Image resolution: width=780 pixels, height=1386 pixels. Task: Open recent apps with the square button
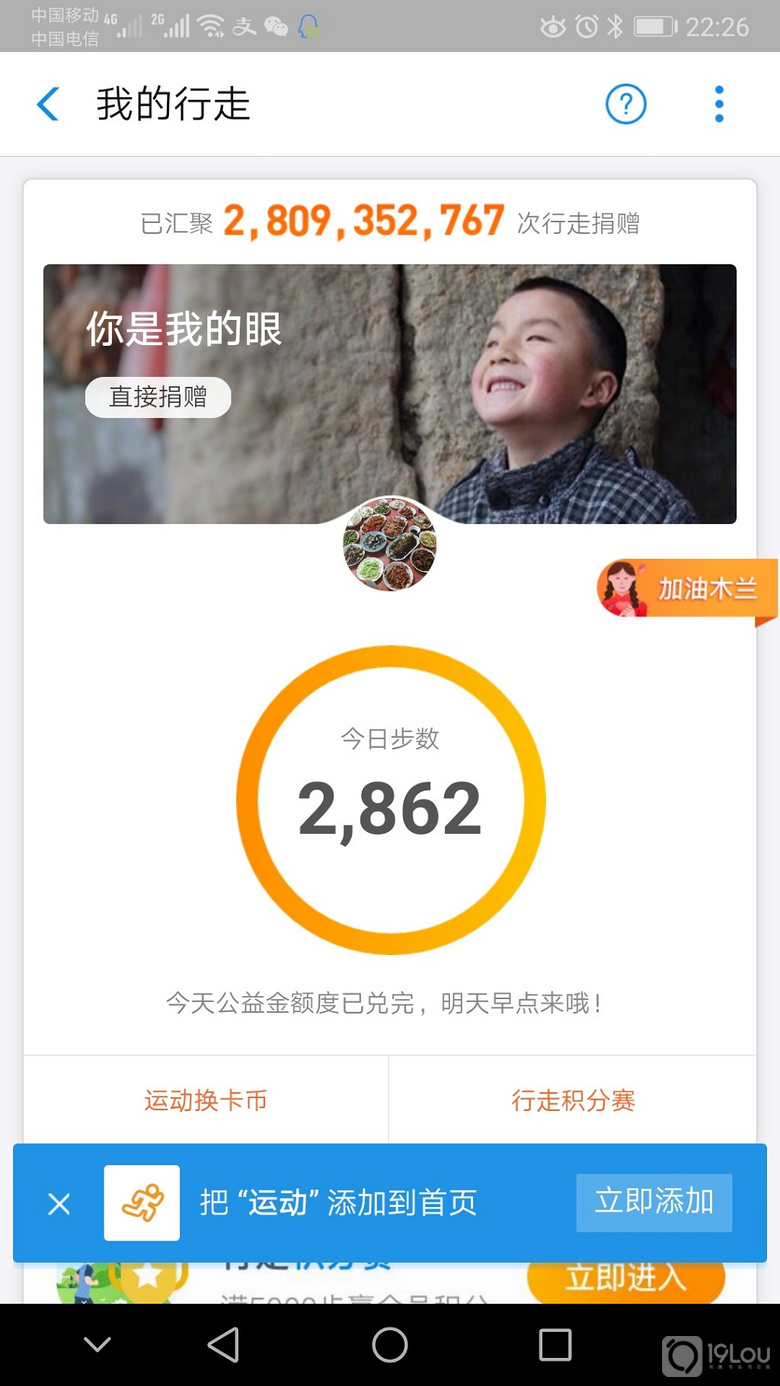pyautogui.click(x=555, y=1345)
